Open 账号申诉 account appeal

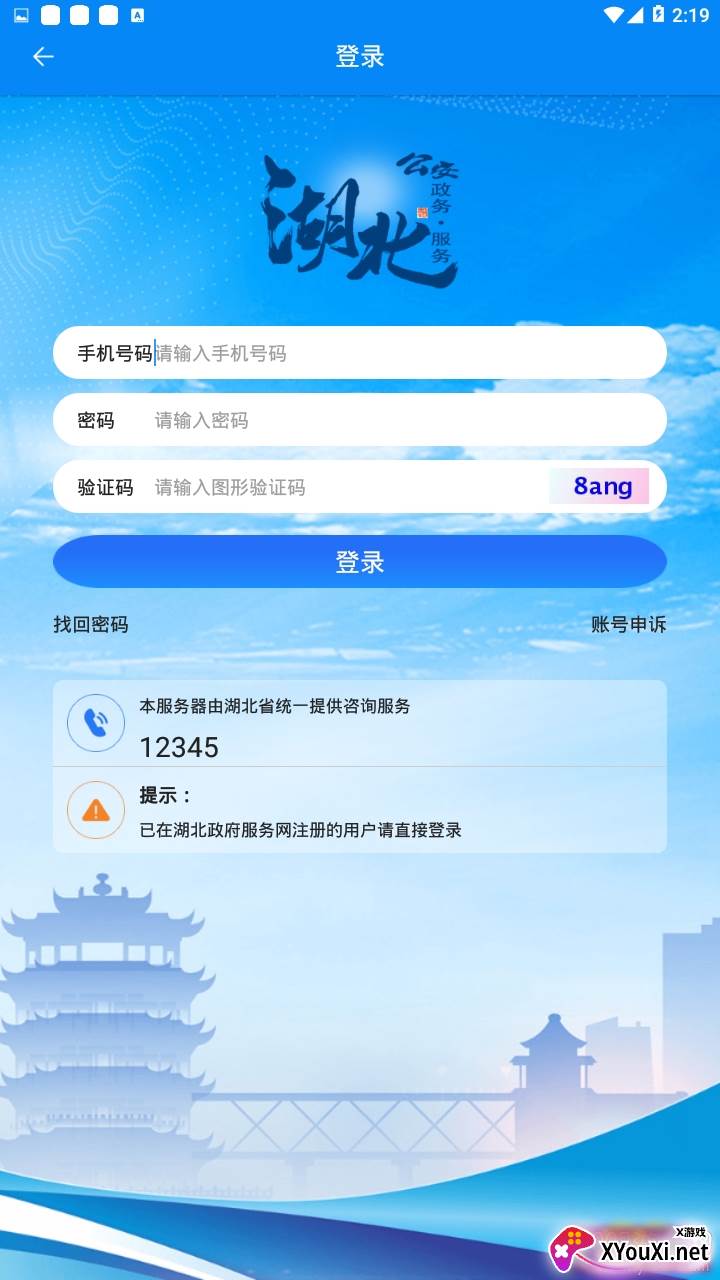(628, 625)
